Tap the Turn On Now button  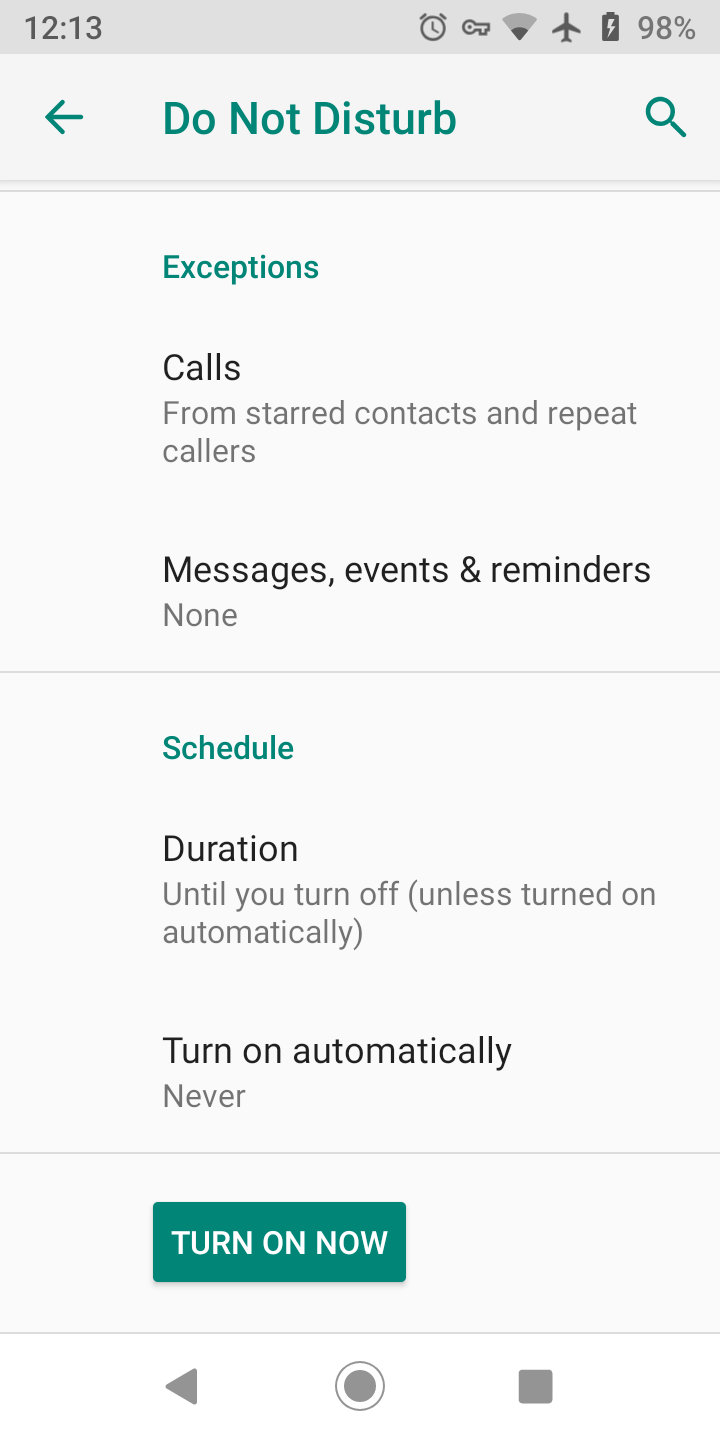click(279, 1242)
